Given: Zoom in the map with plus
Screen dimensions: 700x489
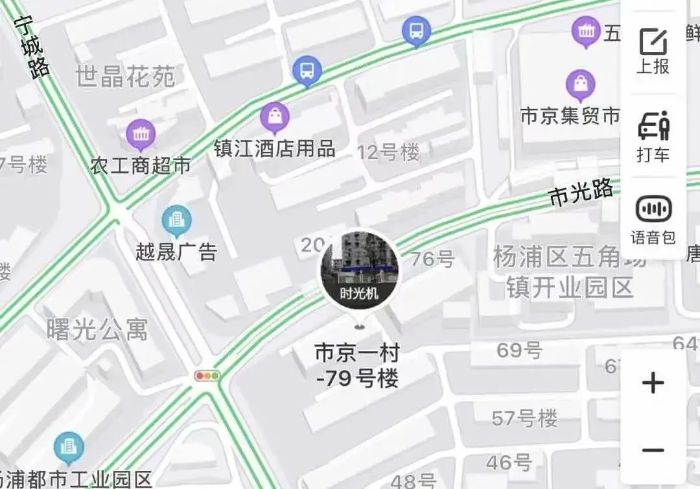Looking at the screenshot, I should [653, 383].
